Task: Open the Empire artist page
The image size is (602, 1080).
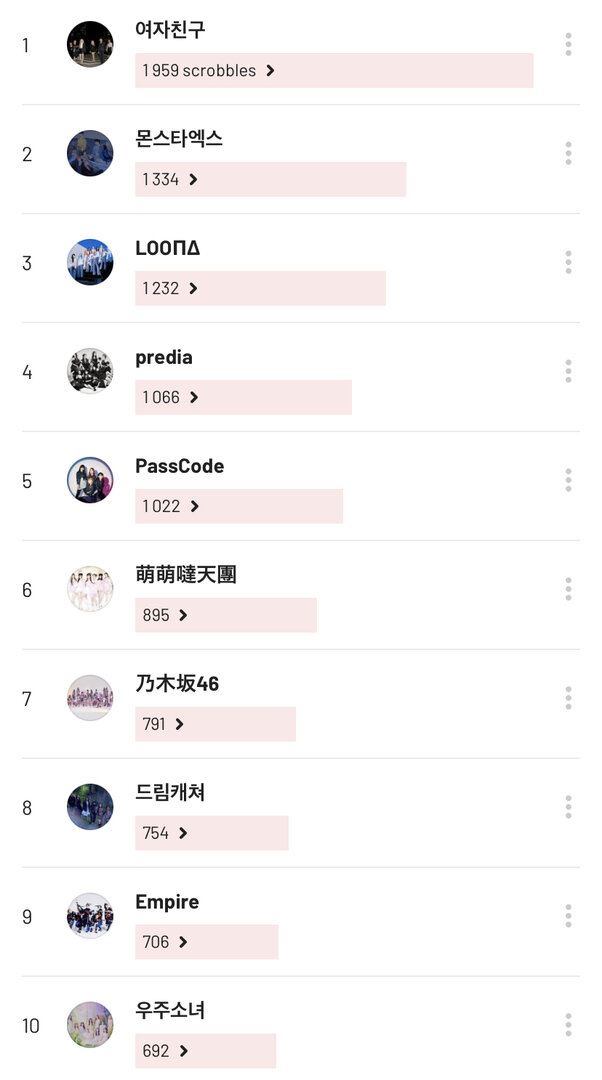Action: (167, 902)
